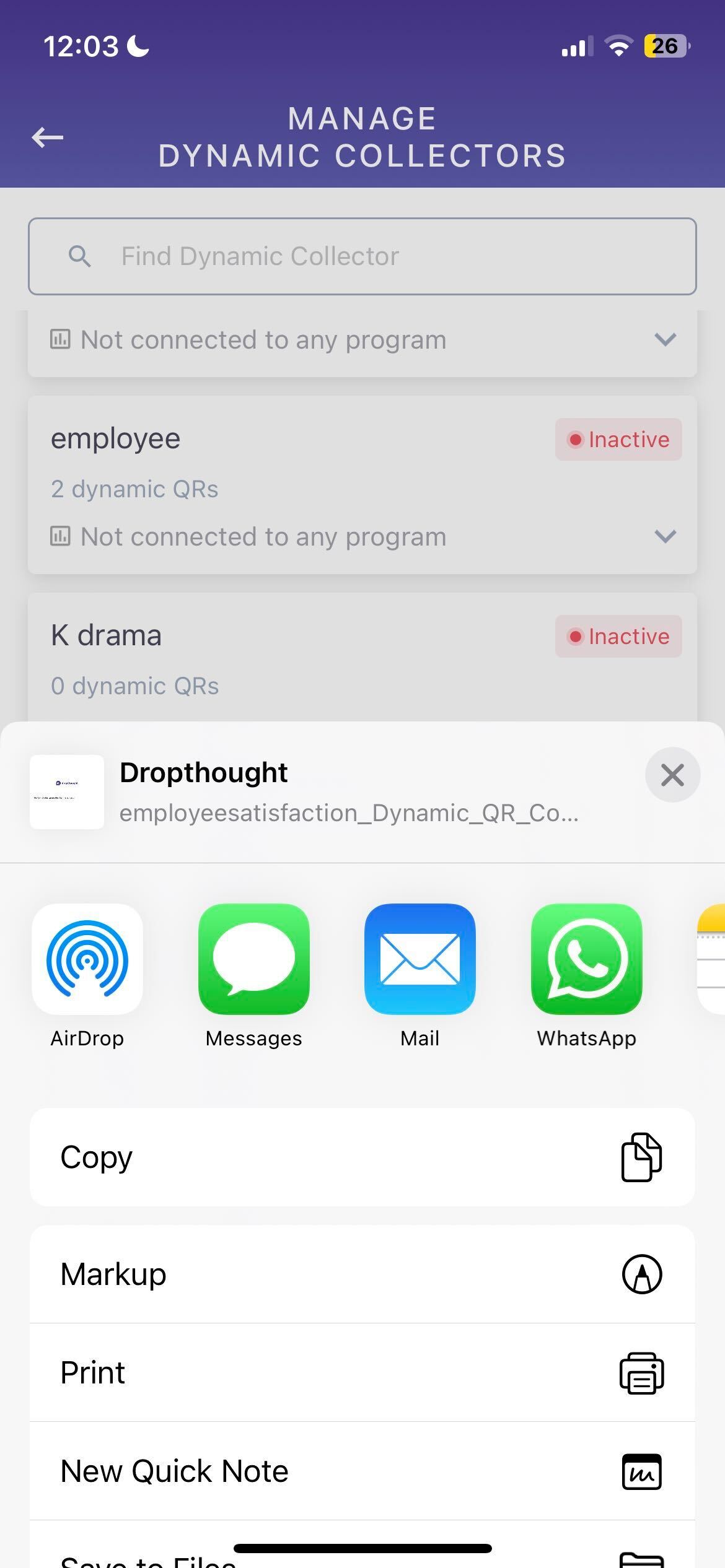Copy the file
Image resolution: width=725 pixels, height=1568 pixels.
pos(362,1157)
